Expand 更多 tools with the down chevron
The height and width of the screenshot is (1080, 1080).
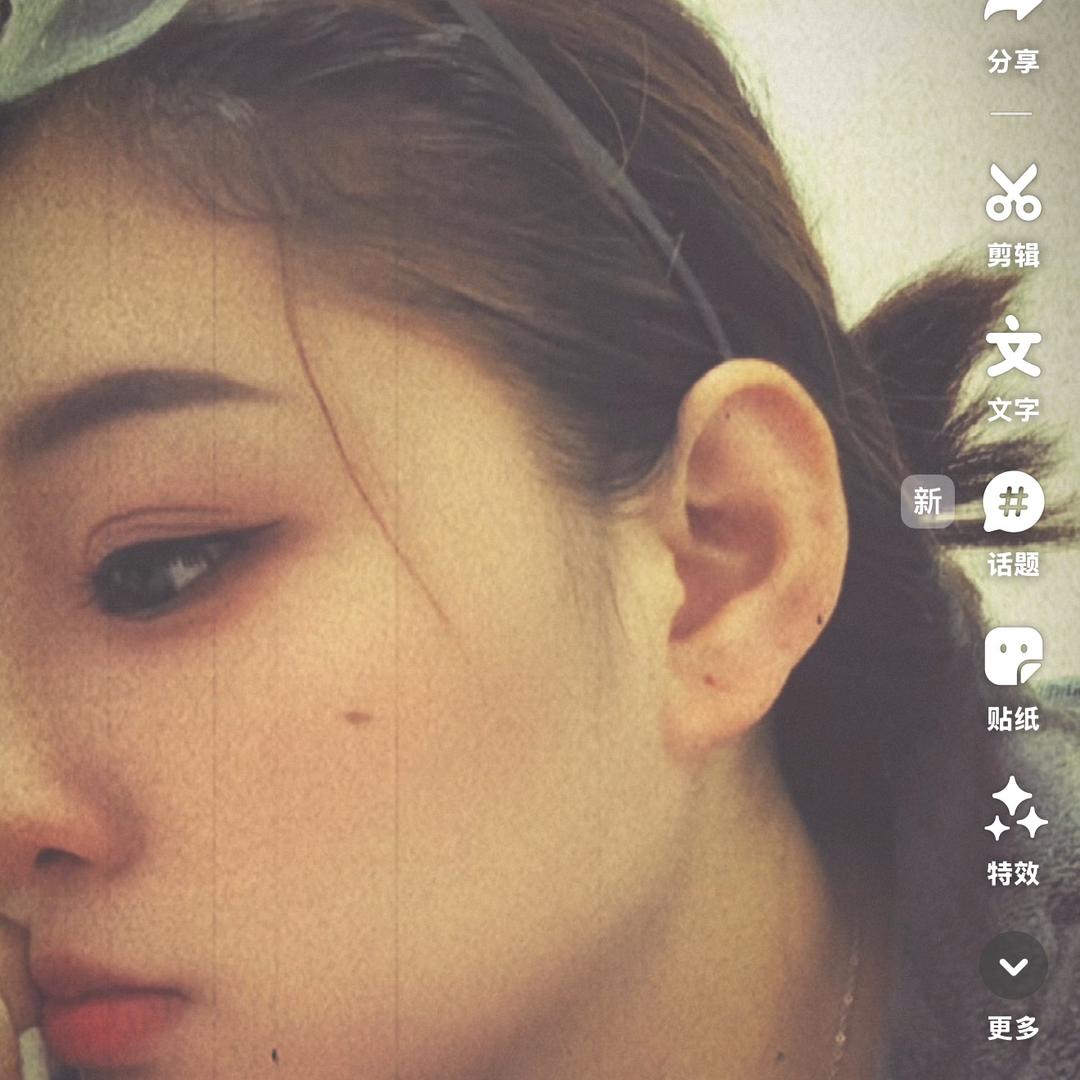(x=1013, y=966)
